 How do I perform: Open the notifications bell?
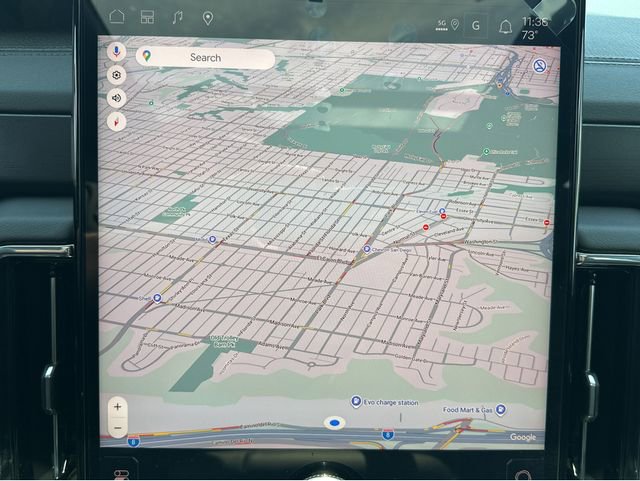(x=505, y=26)
